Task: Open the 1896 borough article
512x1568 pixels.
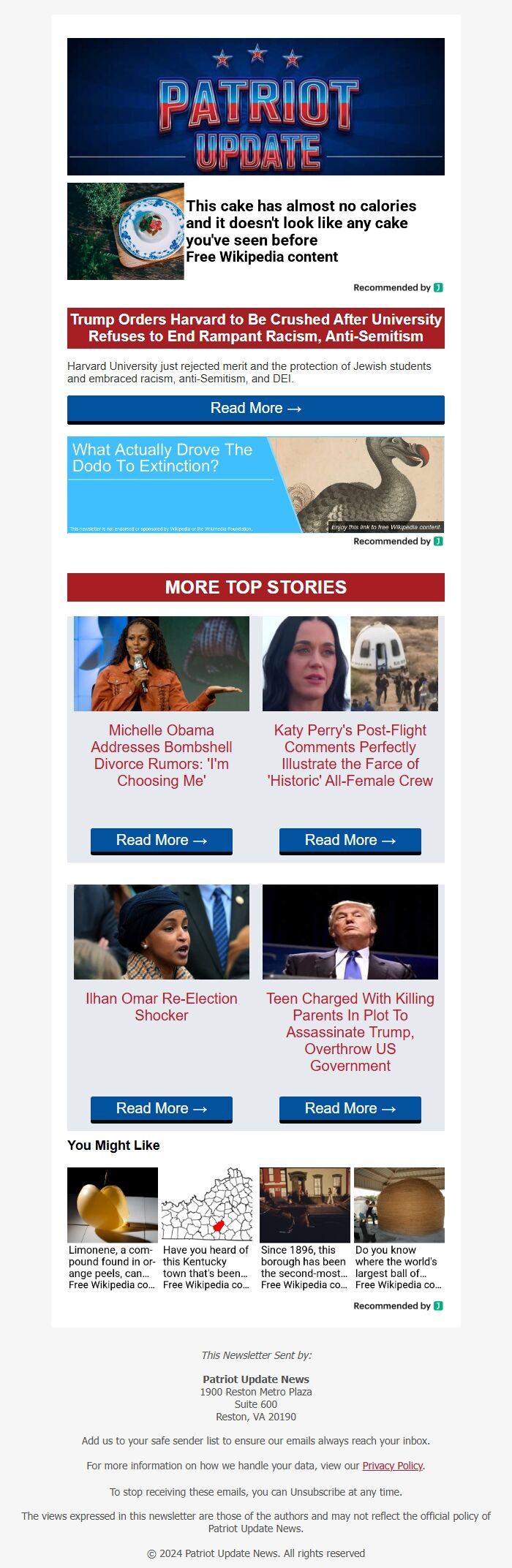Action: coord(304,1229)
